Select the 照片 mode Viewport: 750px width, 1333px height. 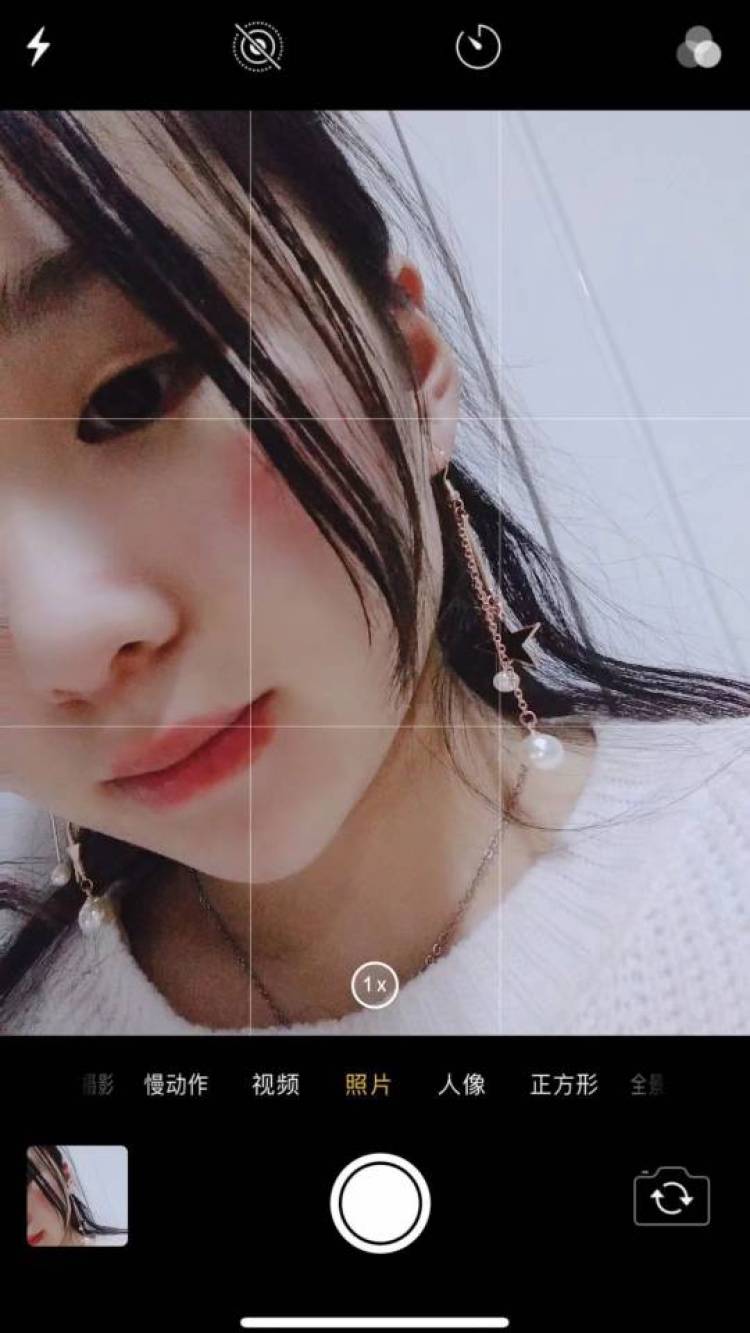[x=368, y=1085]
